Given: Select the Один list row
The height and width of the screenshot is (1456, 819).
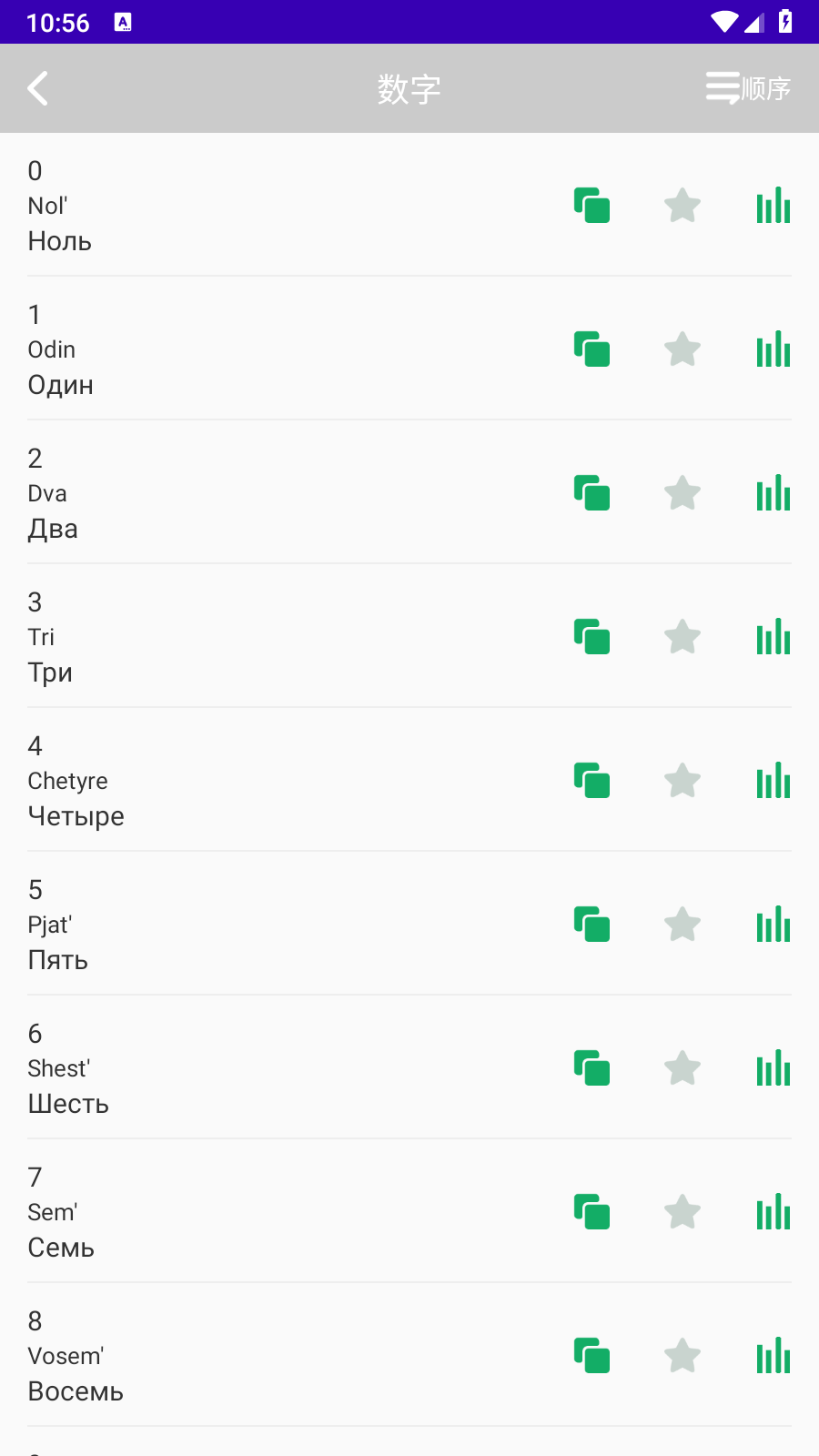Looking at the screenshot, I should click(409, 349).
